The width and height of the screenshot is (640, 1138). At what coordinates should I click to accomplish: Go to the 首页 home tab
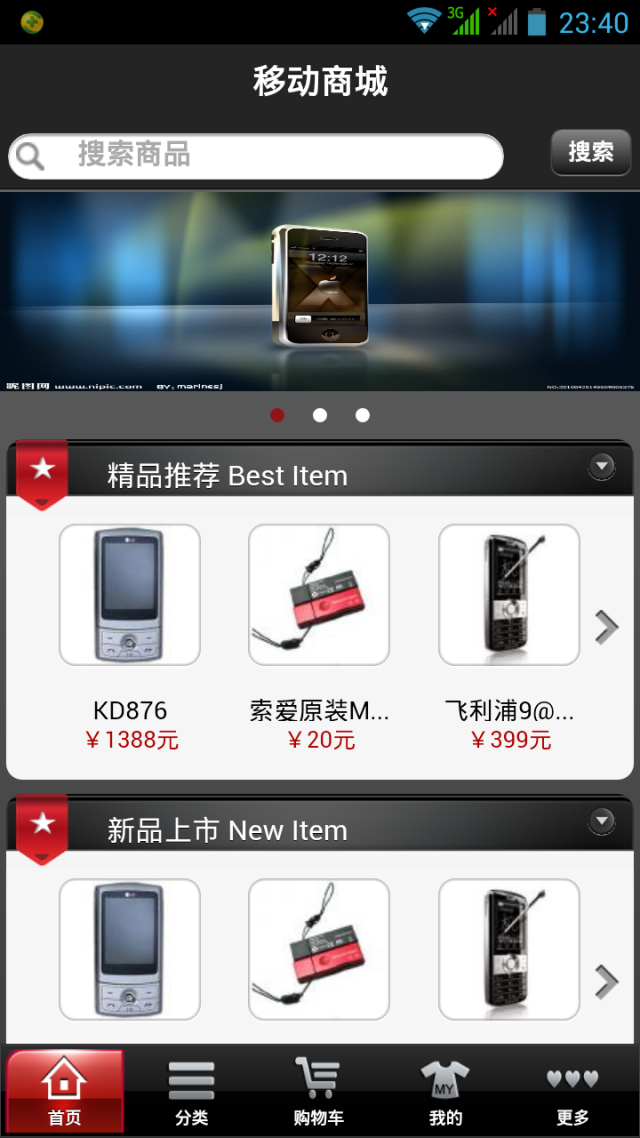tap(65, 1092)
